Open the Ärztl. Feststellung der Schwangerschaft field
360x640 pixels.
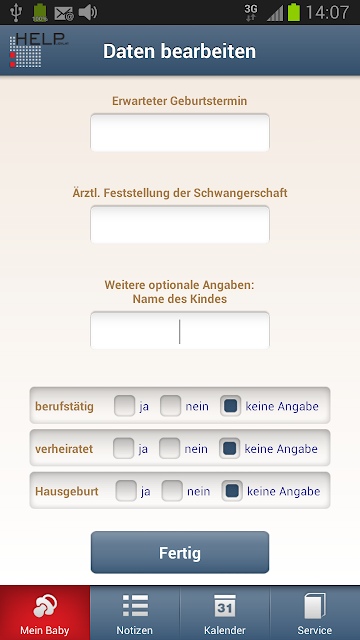(x=180, y=224)
